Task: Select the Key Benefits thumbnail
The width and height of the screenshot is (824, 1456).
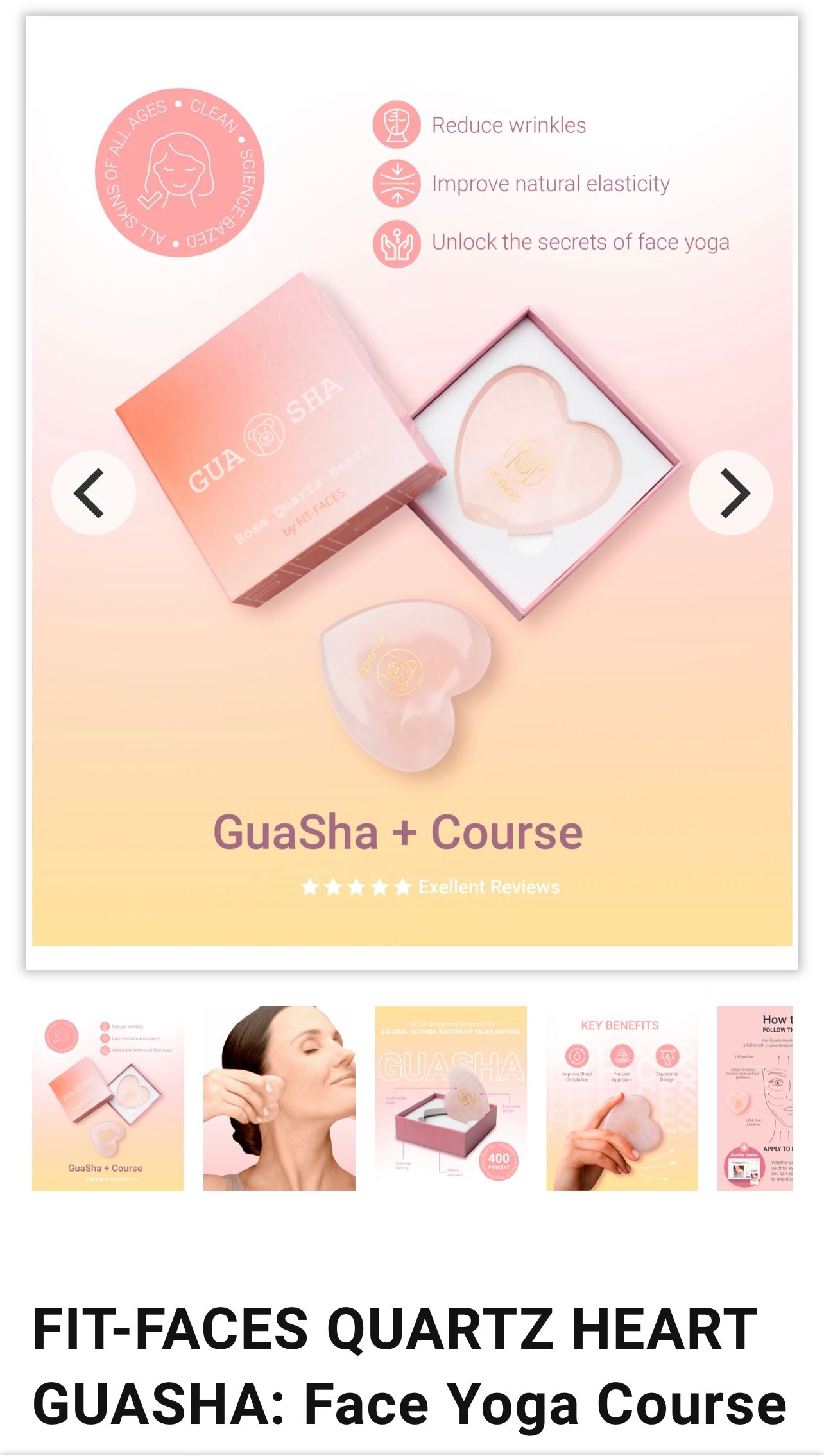Action: click(x=622, y=1098)
